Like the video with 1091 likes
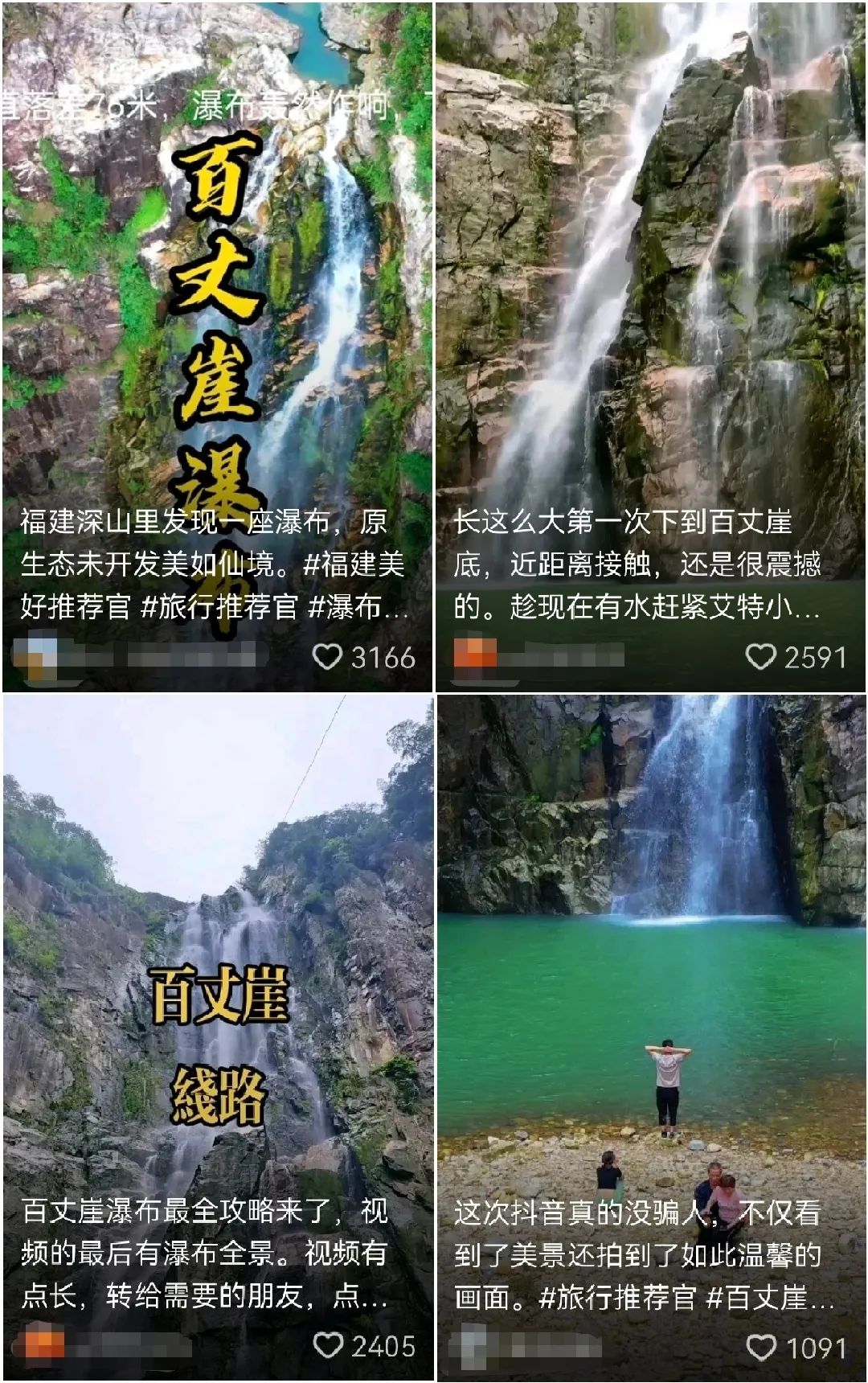Screen dimensions: 868x1383 coord(761,1347)
